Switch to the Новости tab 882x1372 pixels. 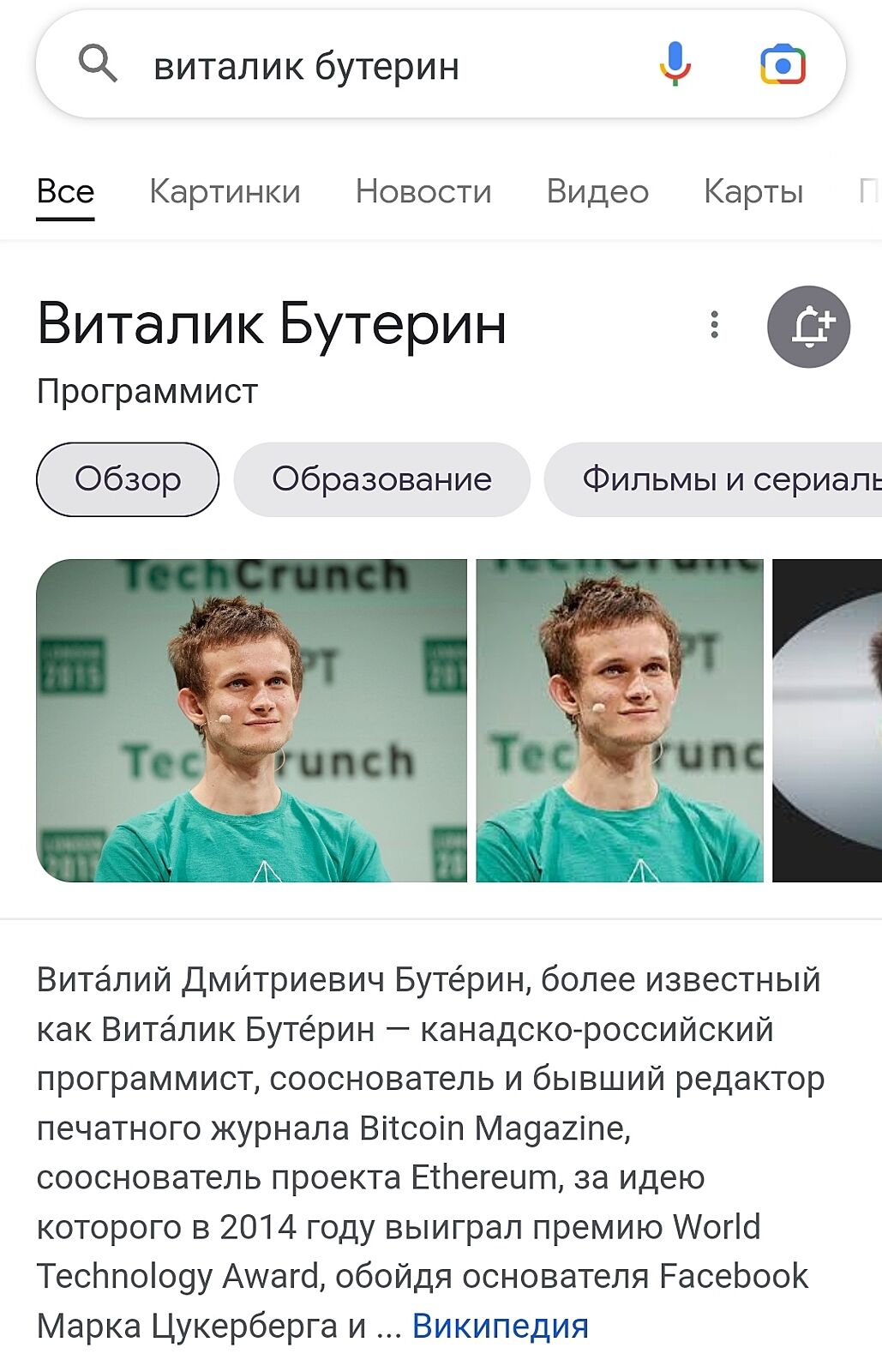point(423,191)
